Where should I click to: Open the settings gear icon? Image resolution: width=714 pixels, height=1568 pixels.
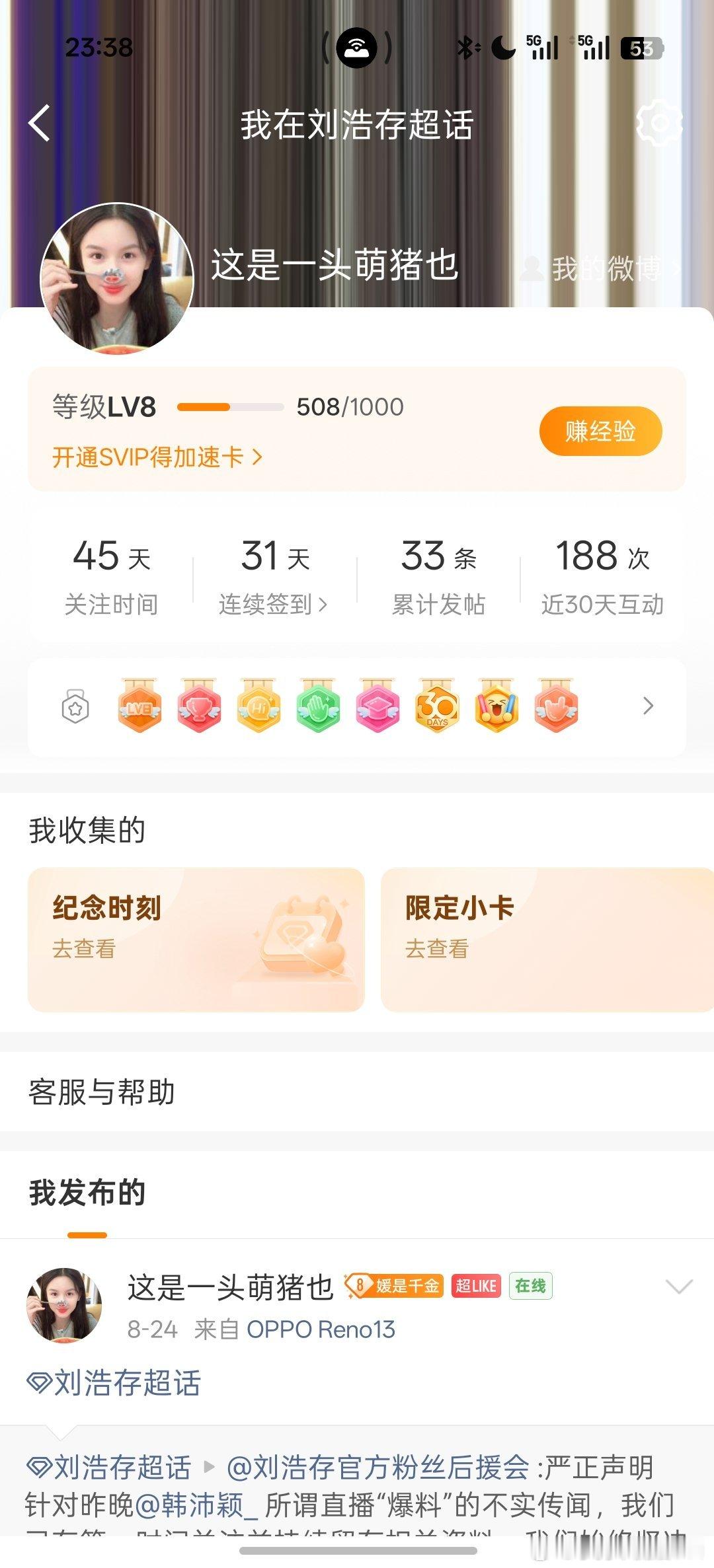[659, 123]
